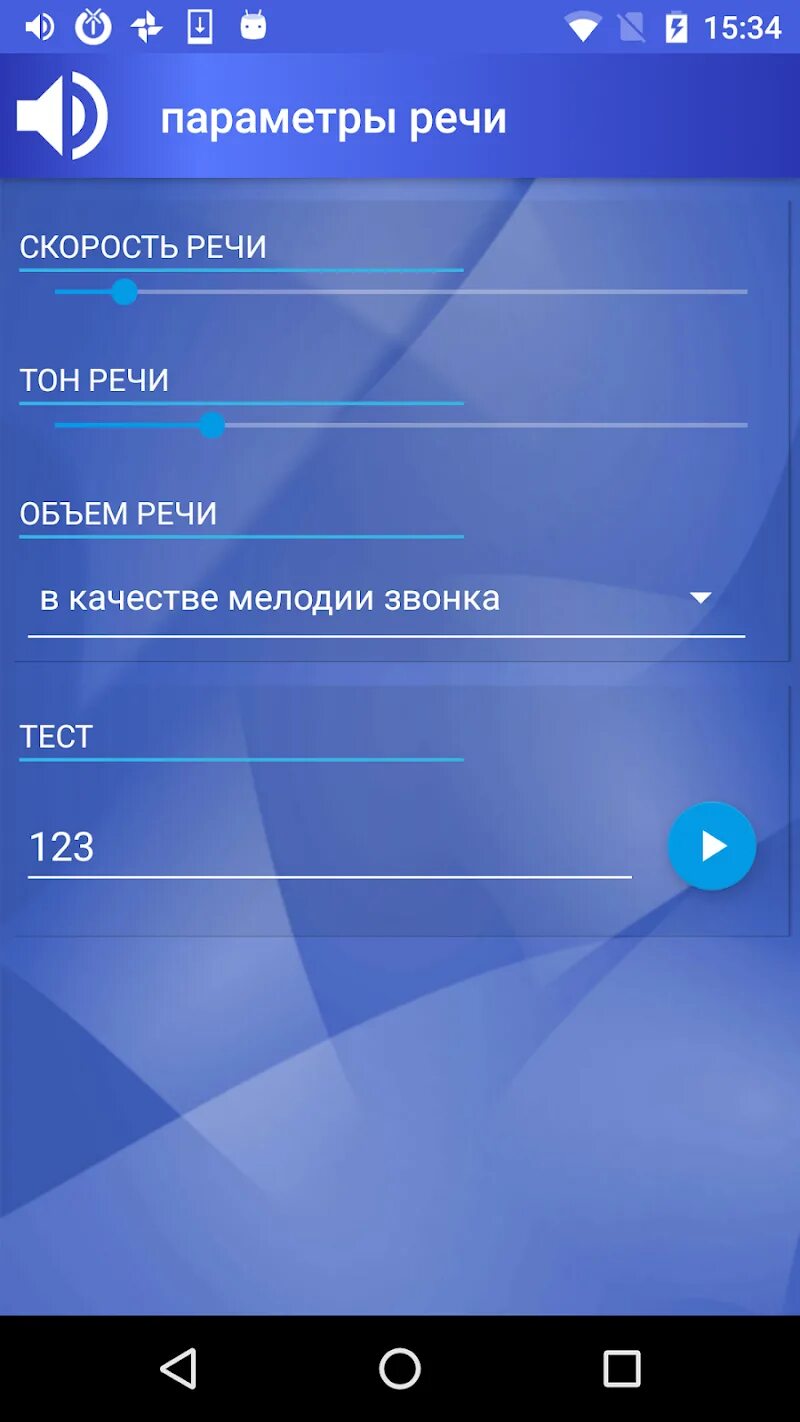Screen dimensions: 800x1422
Task: Go to the home screen via system home button
Action: pyautogui.click(x=400, y=1368)
